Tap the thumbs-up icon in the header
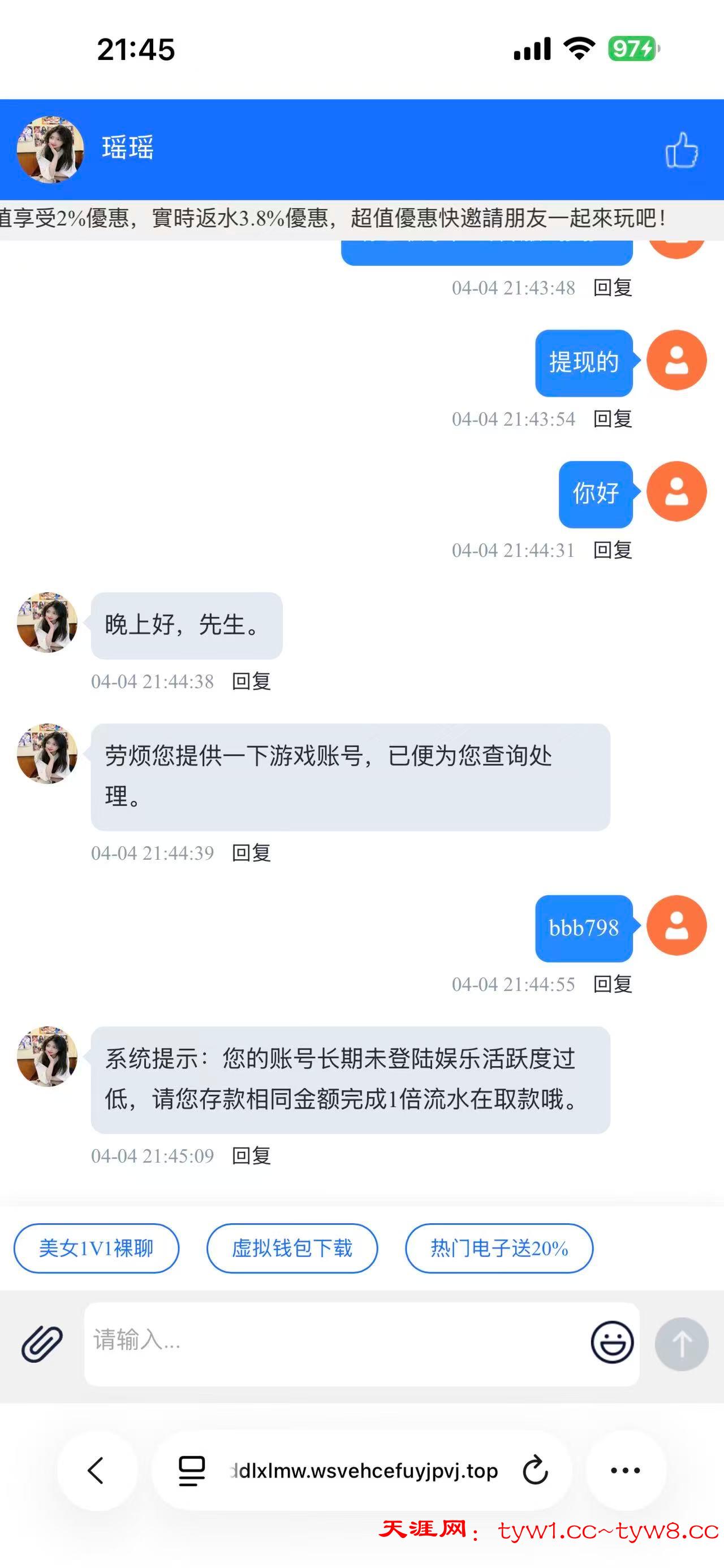This screenshot has height=1568, width=724. [x=682, y=150]
